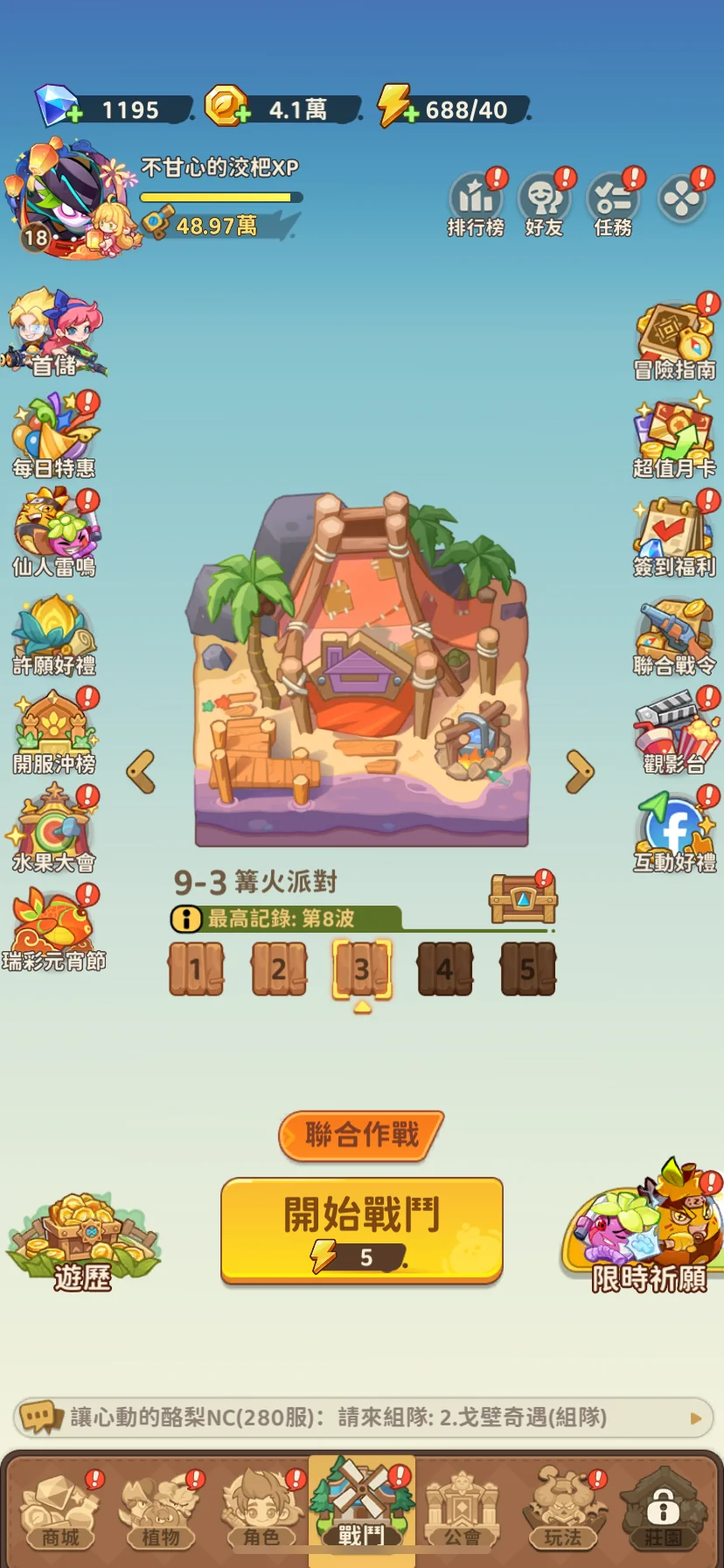
Task: Open the world chat message bar
Action: click(x=362, y=1417)
